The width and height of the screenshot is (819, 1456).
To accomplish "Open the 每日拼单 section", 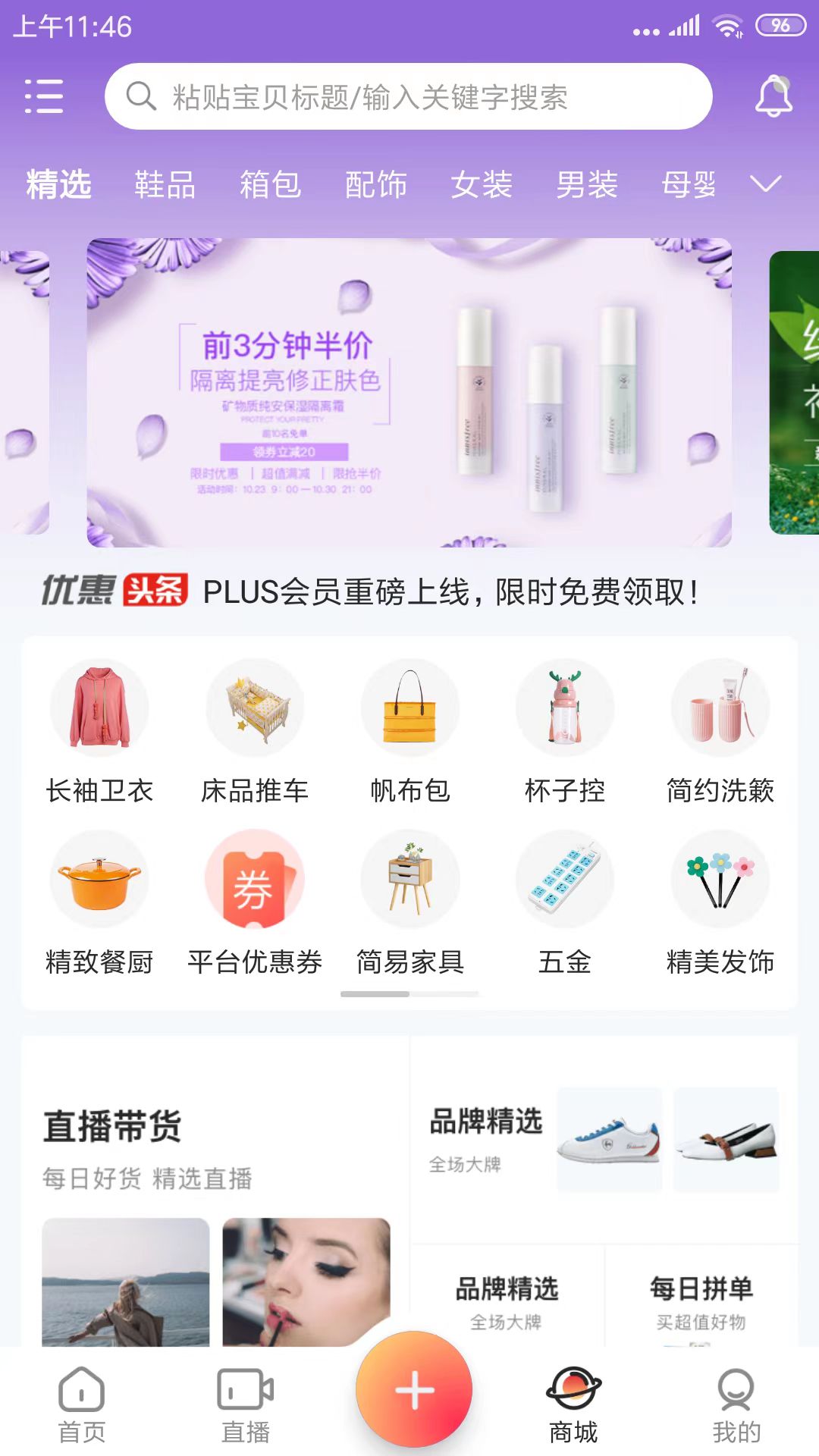I will coord(701,1301).
